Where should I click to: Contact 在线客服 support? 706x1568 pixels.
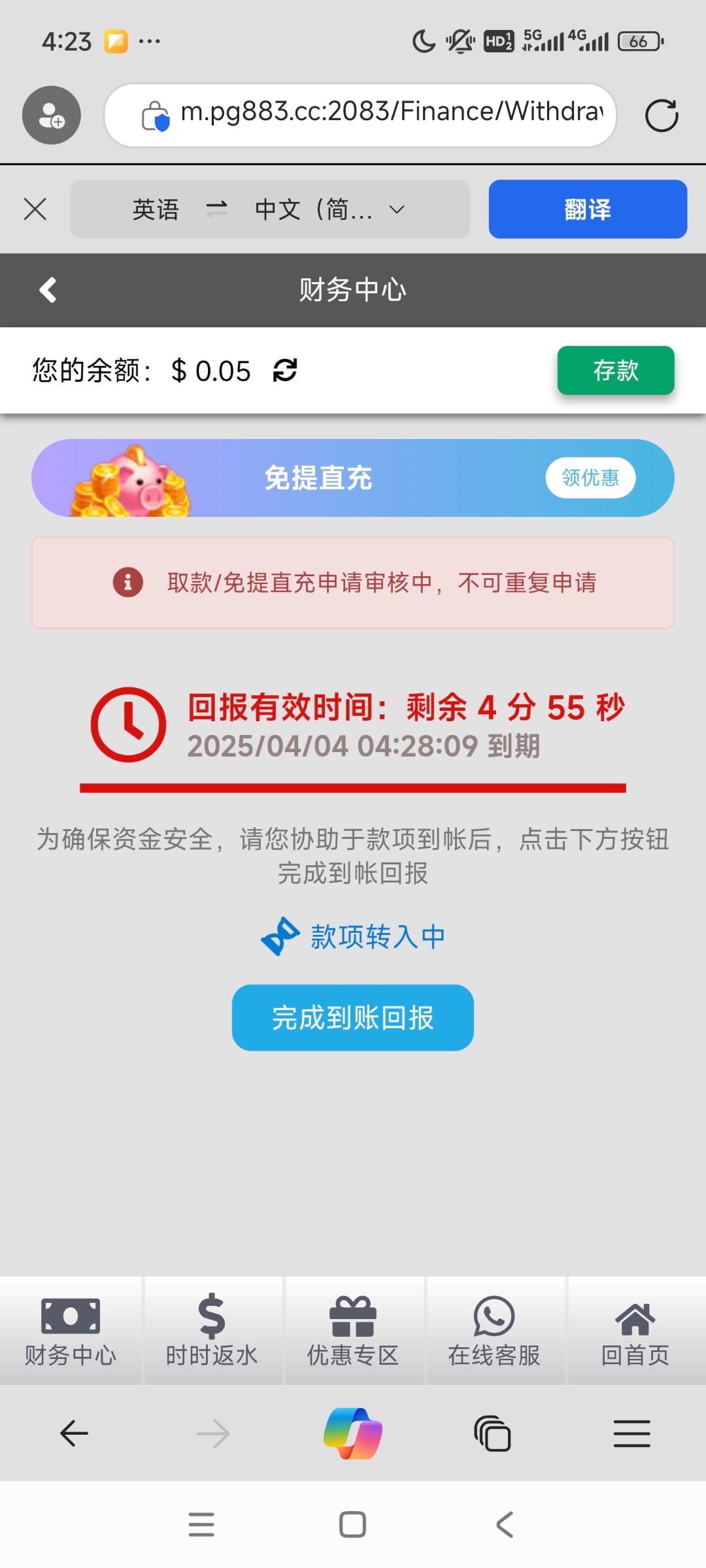(x=494, y=1331)
